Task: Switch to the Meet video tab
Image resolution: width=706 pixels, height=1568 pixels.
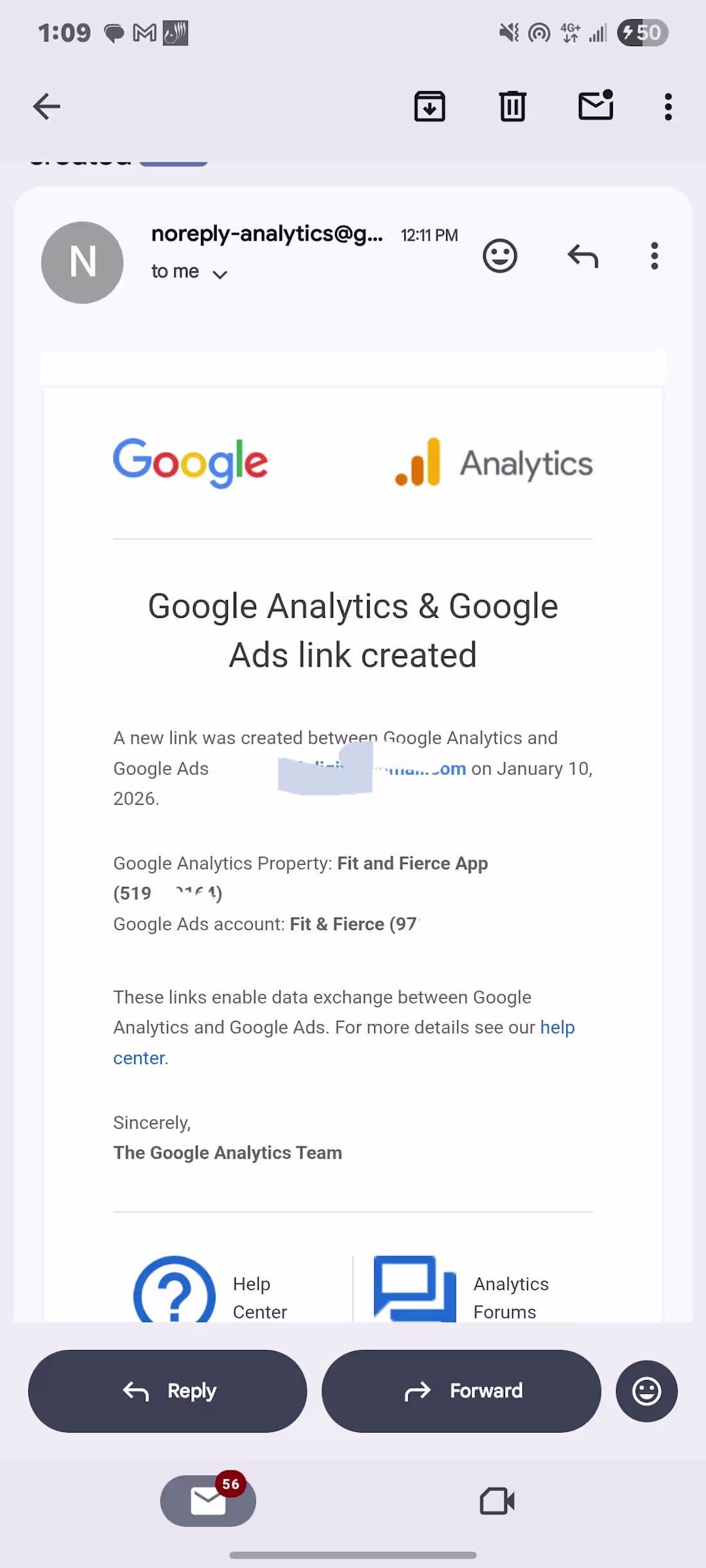Action: click(497, 1501)
